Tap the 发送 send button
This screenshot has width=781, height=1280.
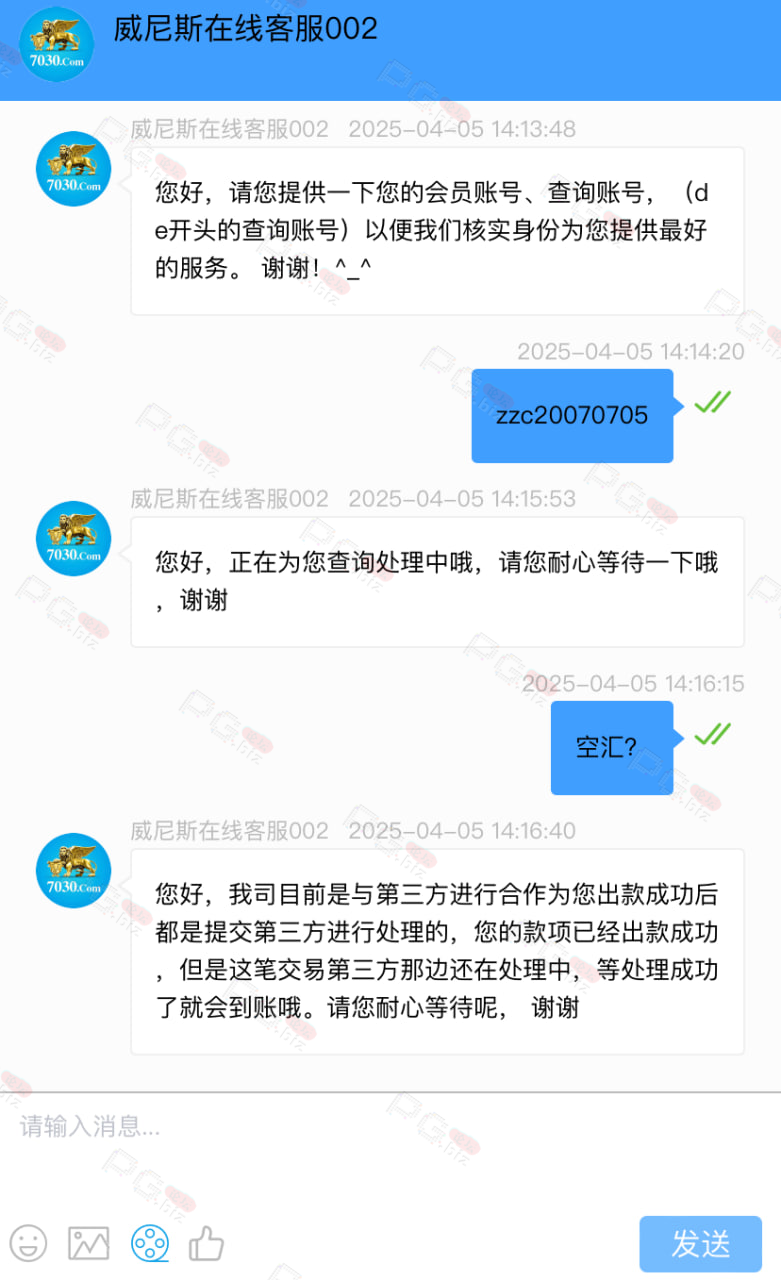click(701, 1243)
